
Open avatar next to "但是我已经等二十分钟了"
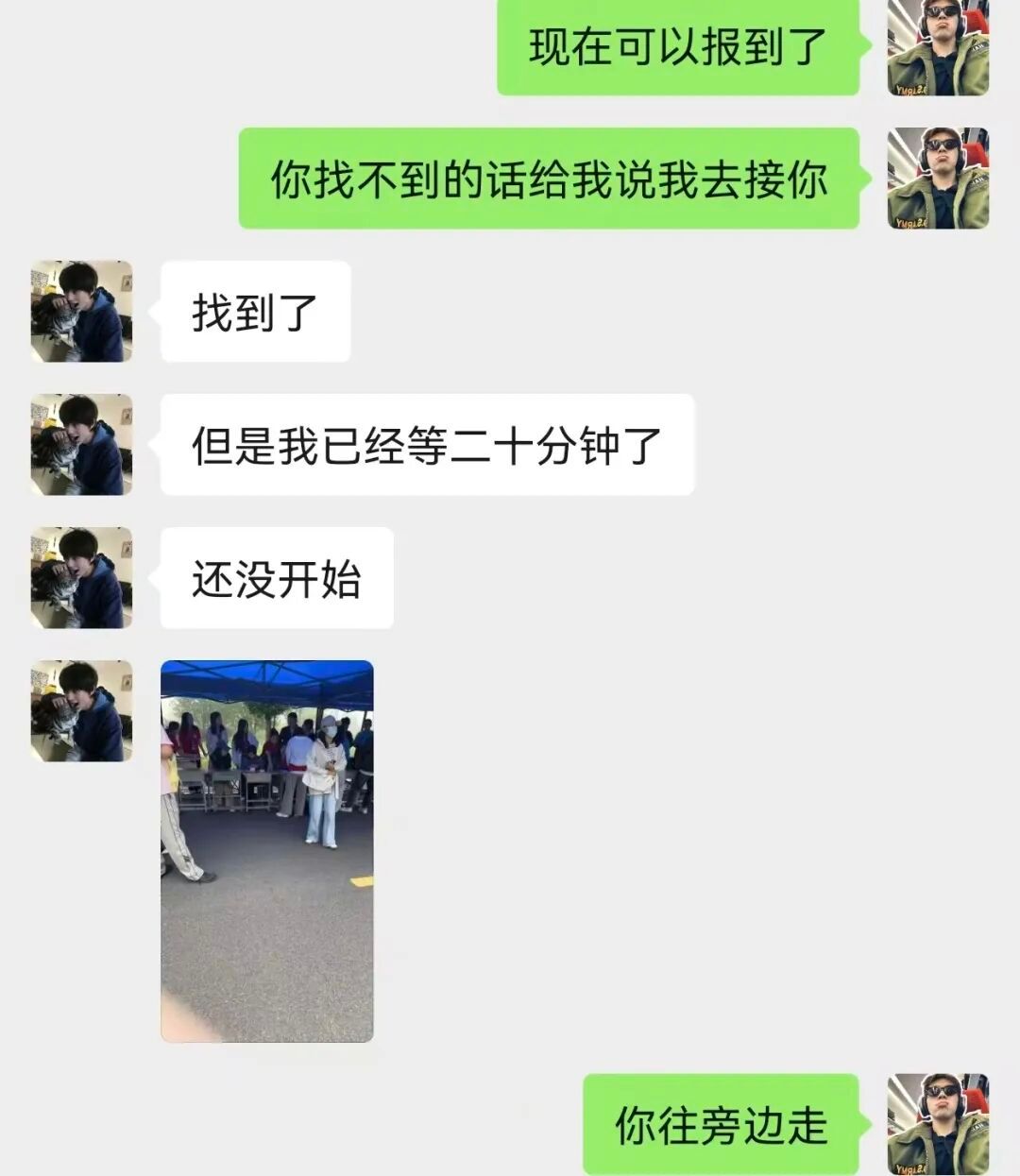(81, 445)
